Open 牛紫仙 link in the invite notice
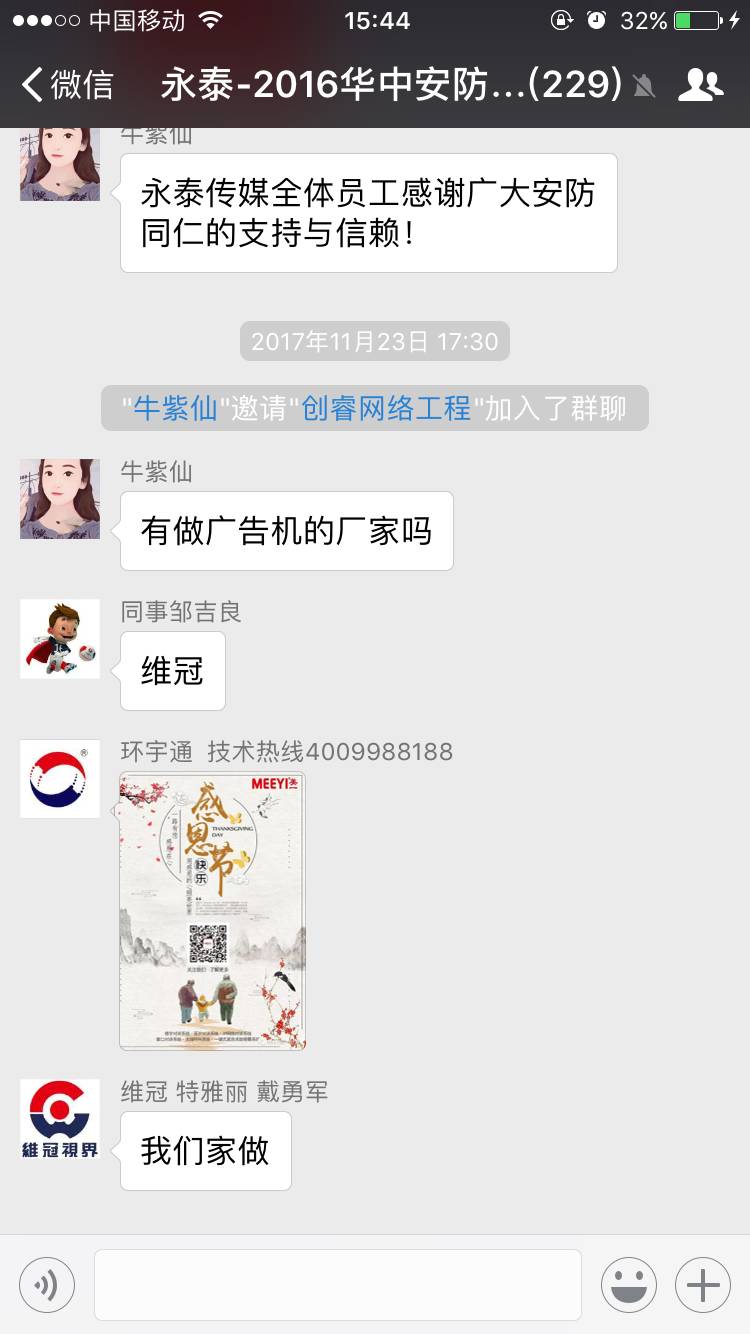Image resolution: width=750 pixels, height=1334 pixels. (x=175, y=408)
